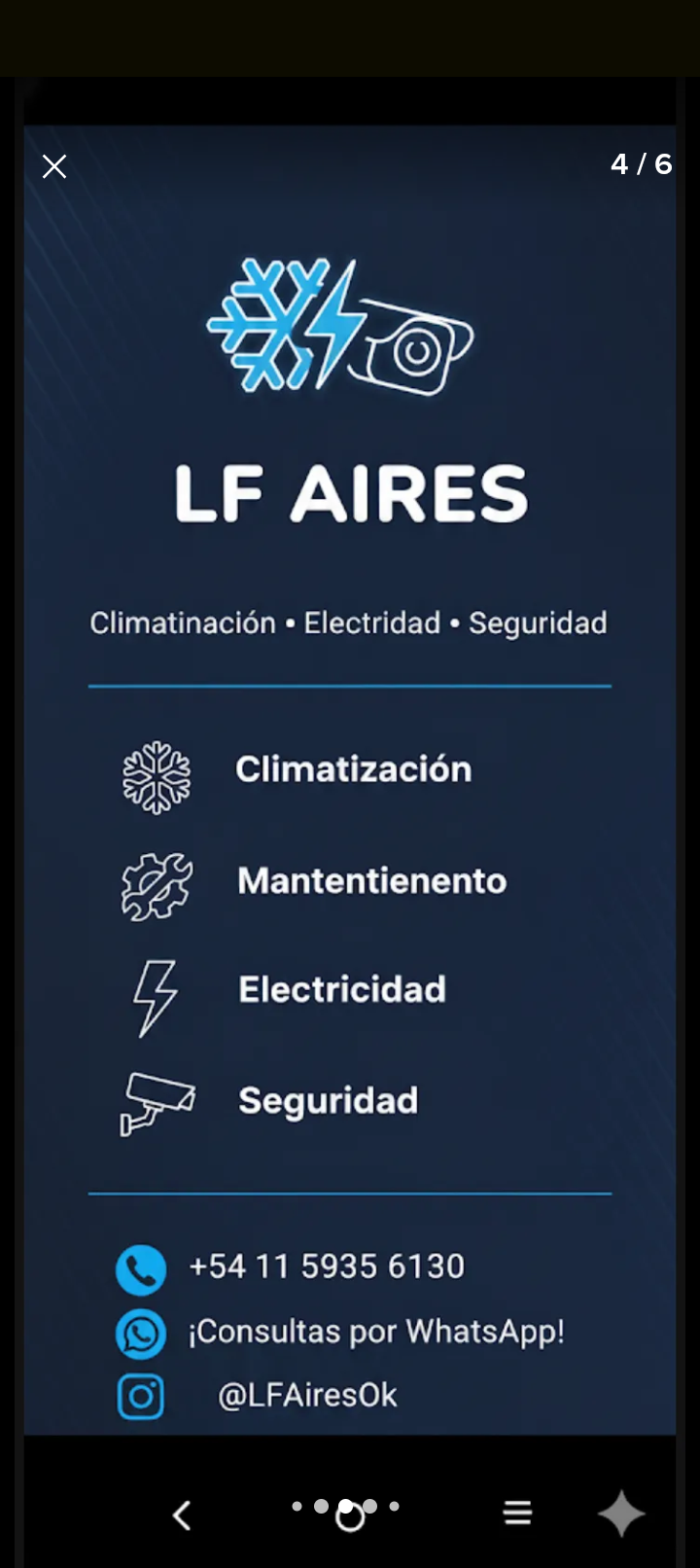Go to the home screen
700x1568 pixels.
tap(350, 1515)
